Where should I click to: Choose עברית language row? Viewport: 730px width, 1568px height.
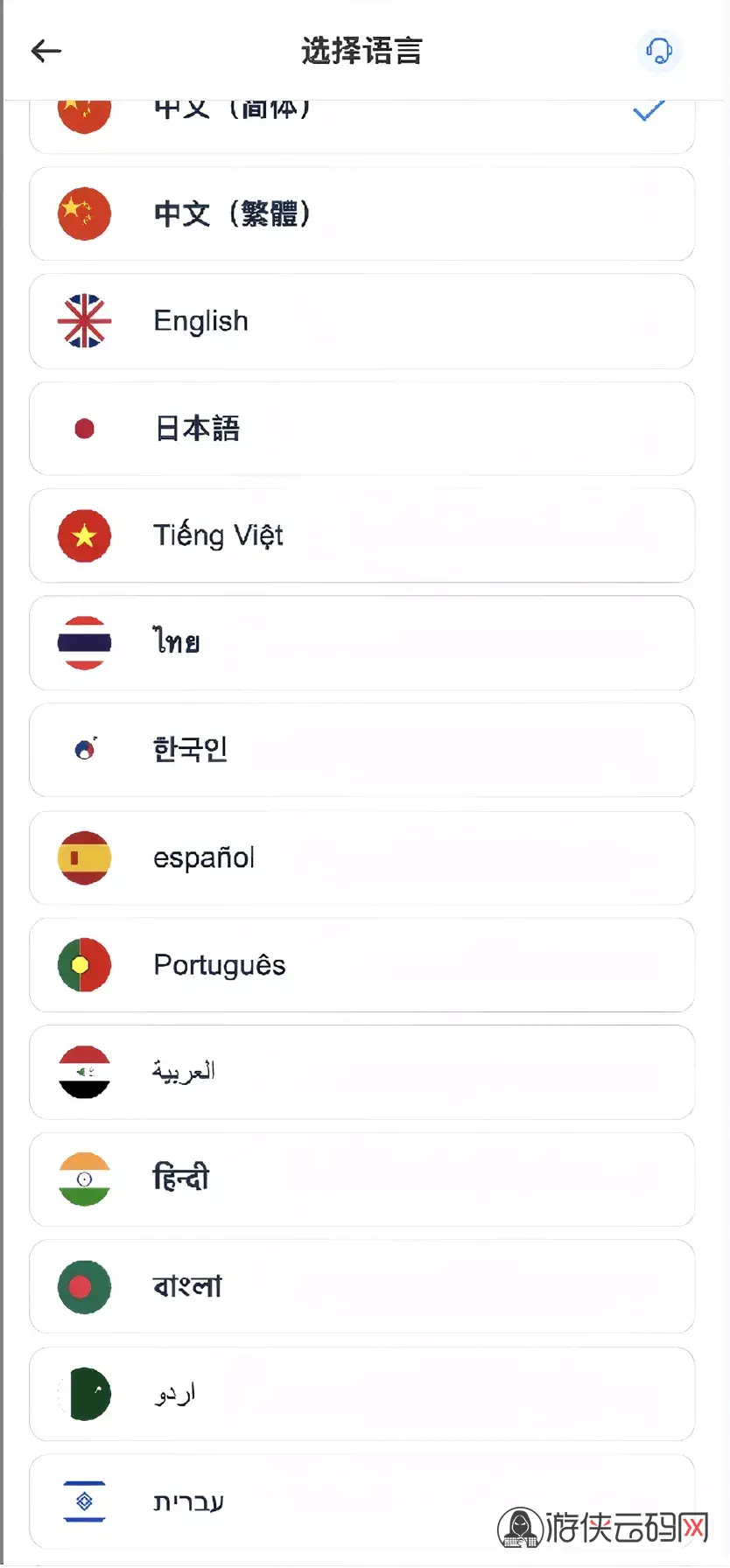pos(361,1501)
